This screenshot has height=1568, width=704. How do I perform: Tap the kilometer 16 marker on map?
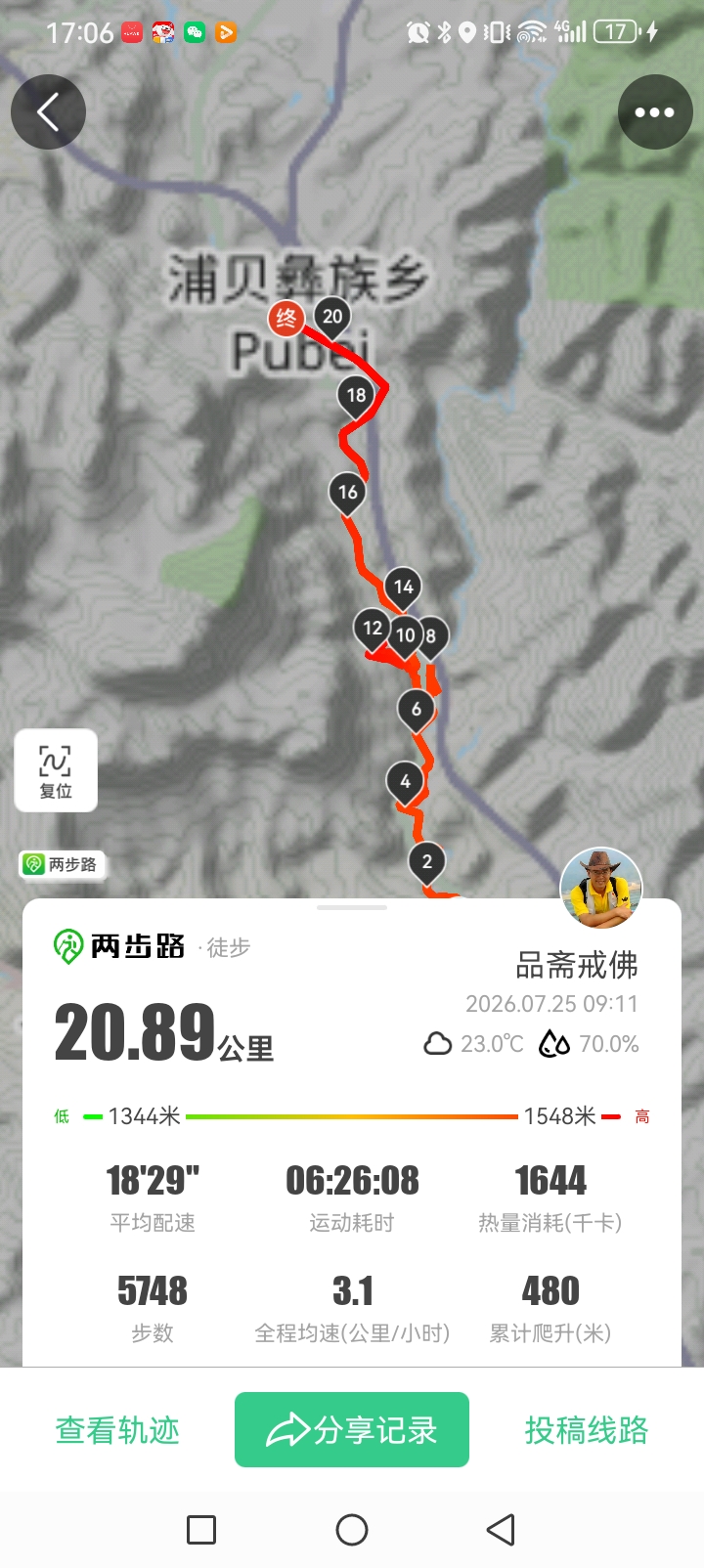tap(347, 494)
